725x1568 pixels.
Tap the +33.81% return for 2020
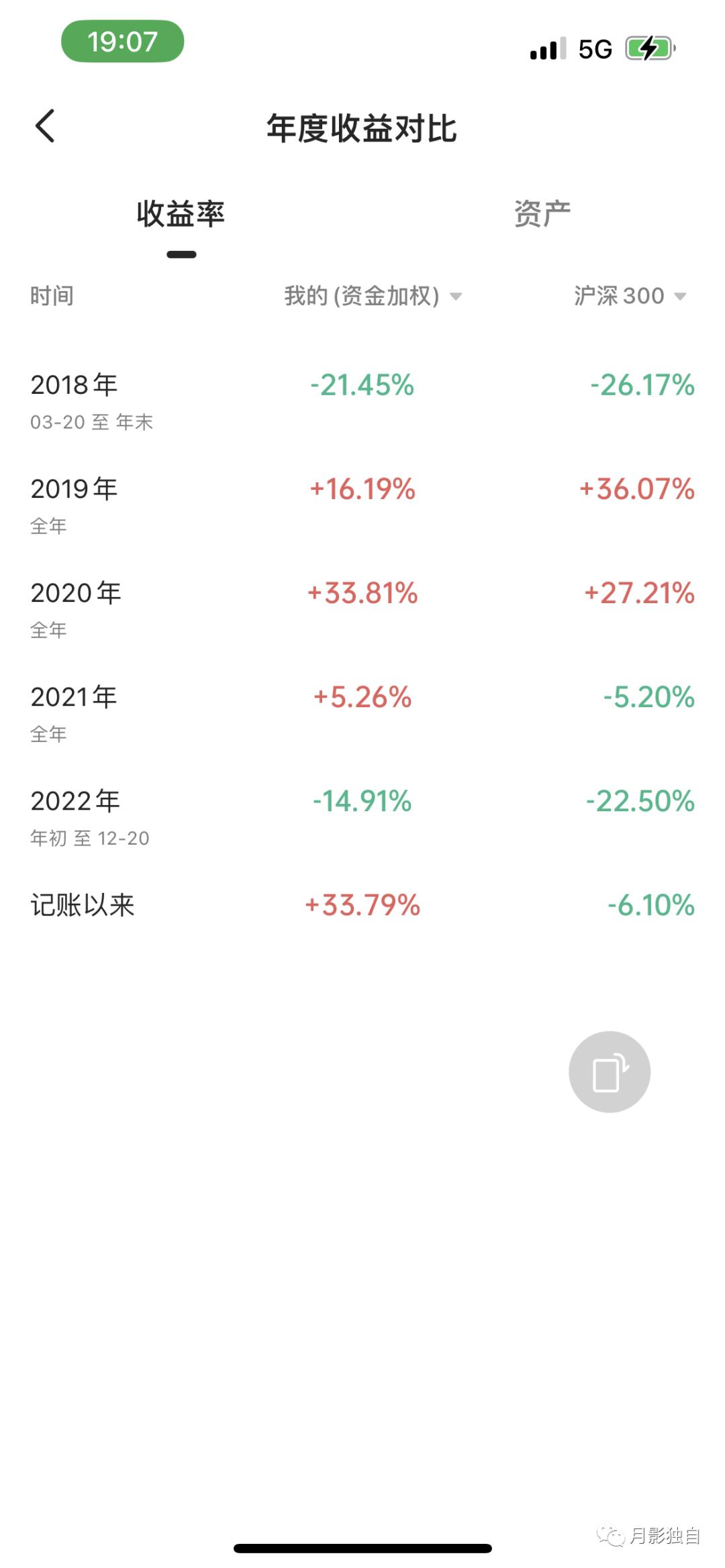[362, 594]
